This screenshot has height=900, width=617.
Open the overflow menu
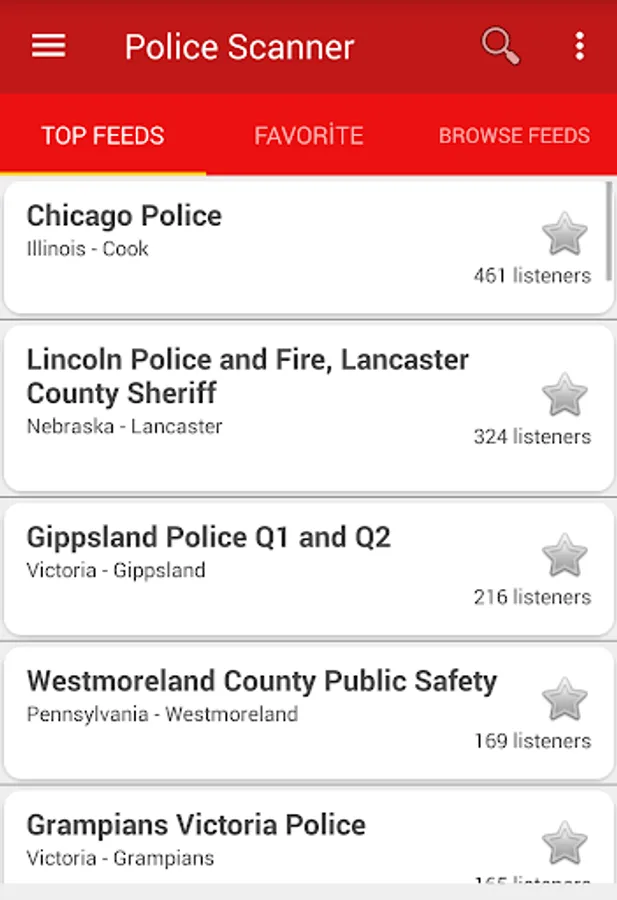[579, 46]
